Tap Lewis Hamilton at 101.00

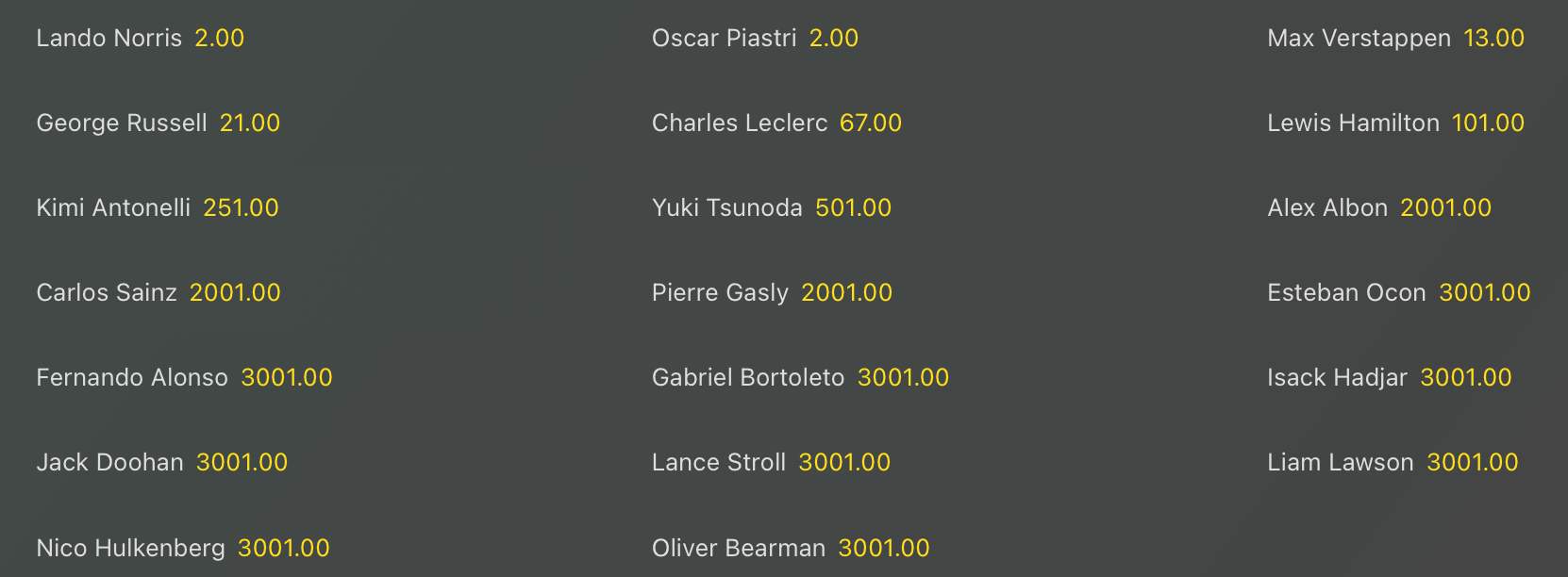(1395, 124)
